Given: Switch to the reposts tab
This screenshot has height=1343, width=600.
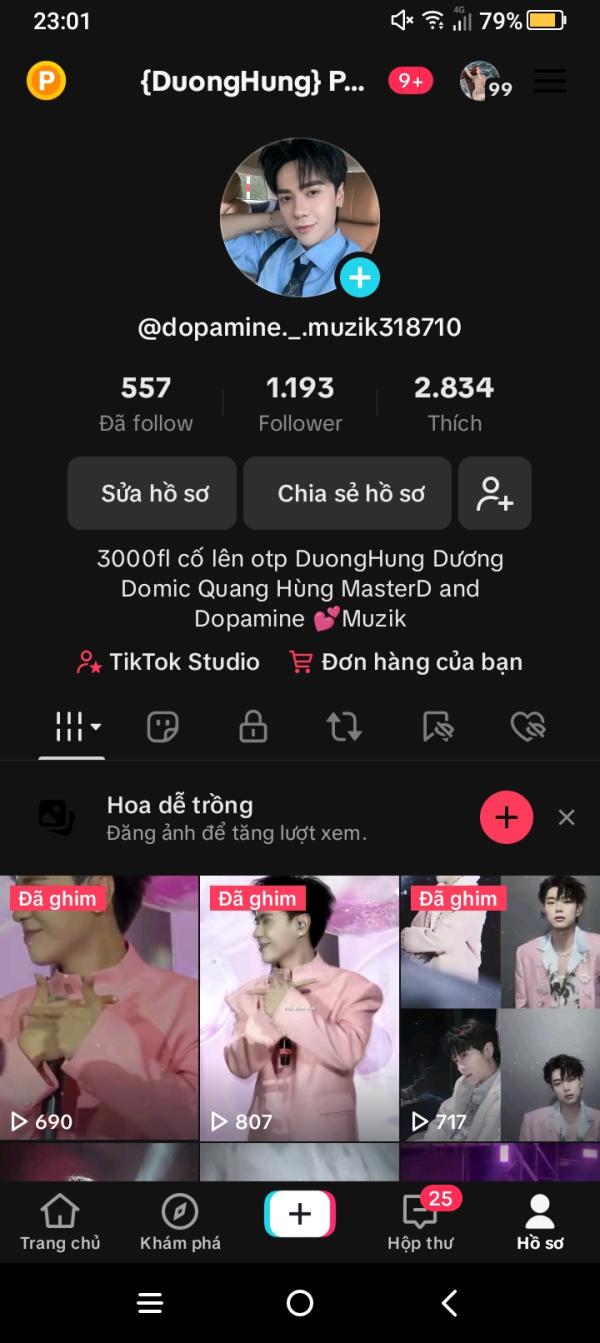Looking at the screenshot, I should [x=344, y=727].
